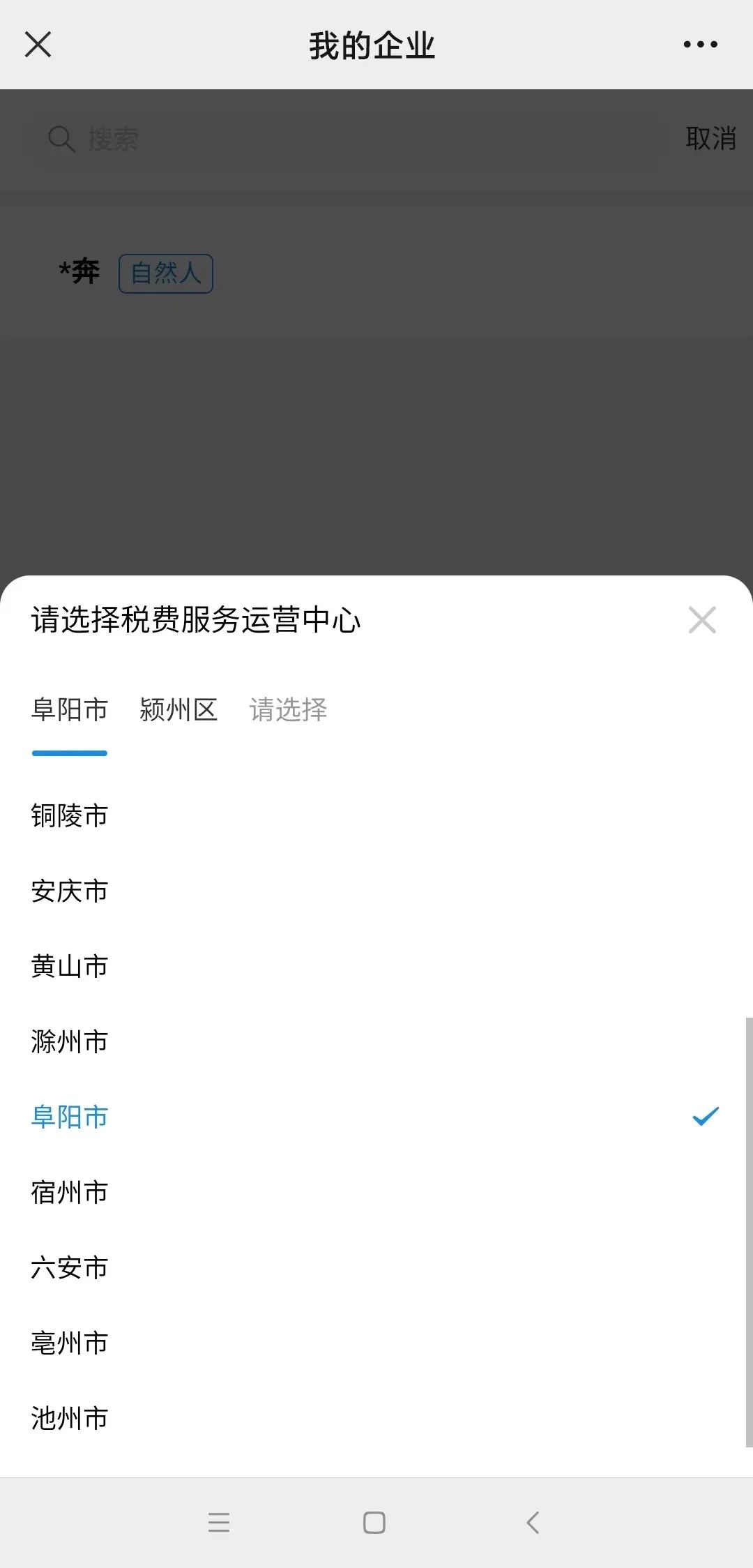Image resolution: width=753 pixels, height=1568 pixels.
Task: Open the 请选择 tab
Action: 288,710
